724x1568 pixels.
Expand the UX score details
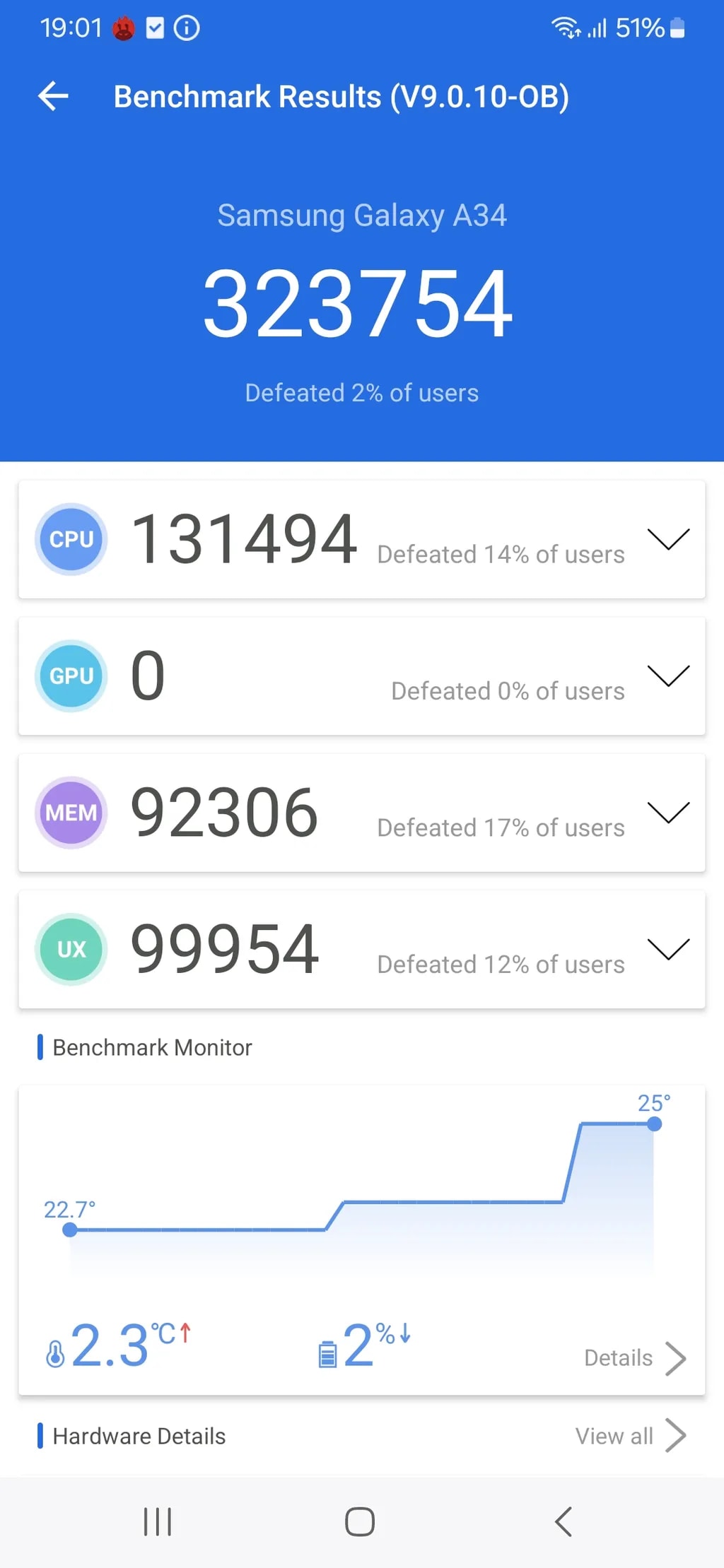coord(667,949)
